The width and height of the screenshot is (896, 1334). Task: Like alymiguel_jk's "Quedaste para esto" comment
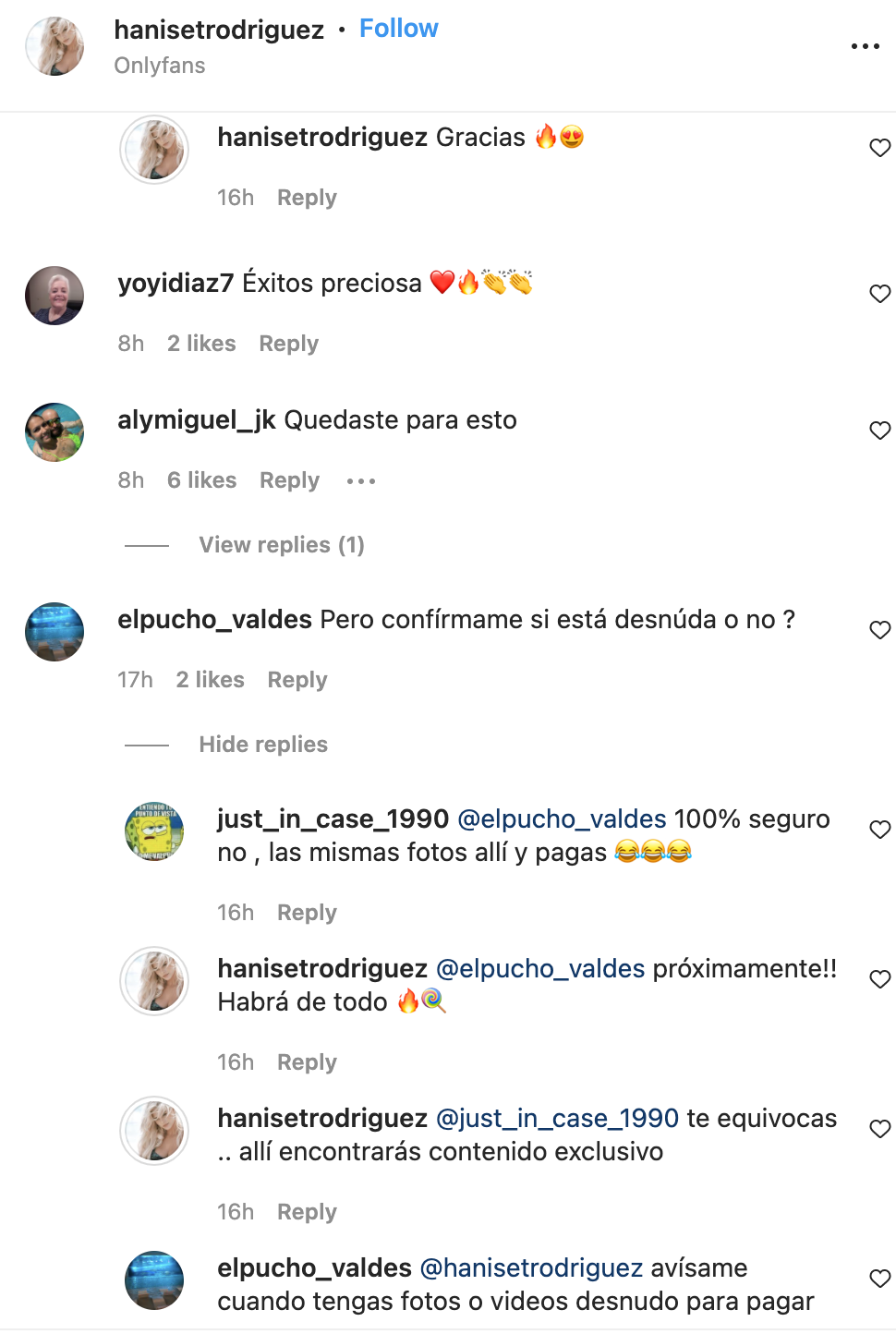click(879, 431)
